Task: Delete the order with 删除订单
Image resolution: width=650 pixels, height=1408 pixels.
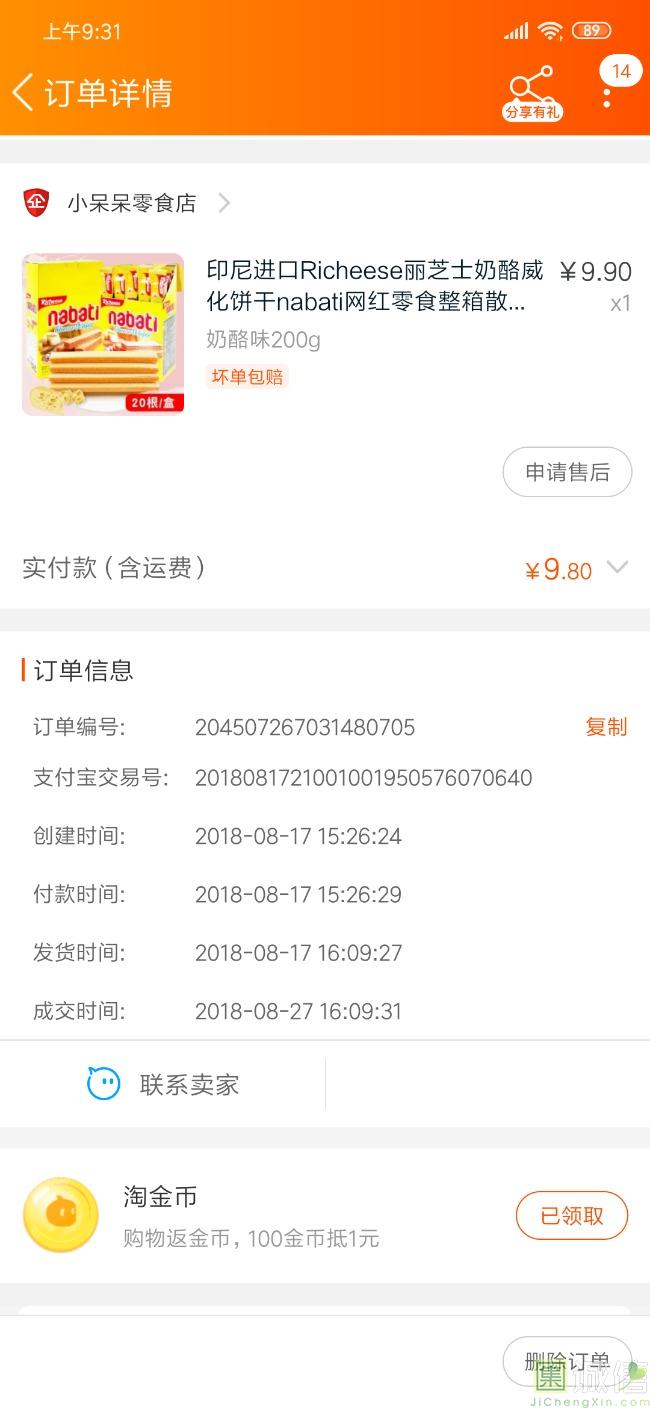Action: 567,1361
